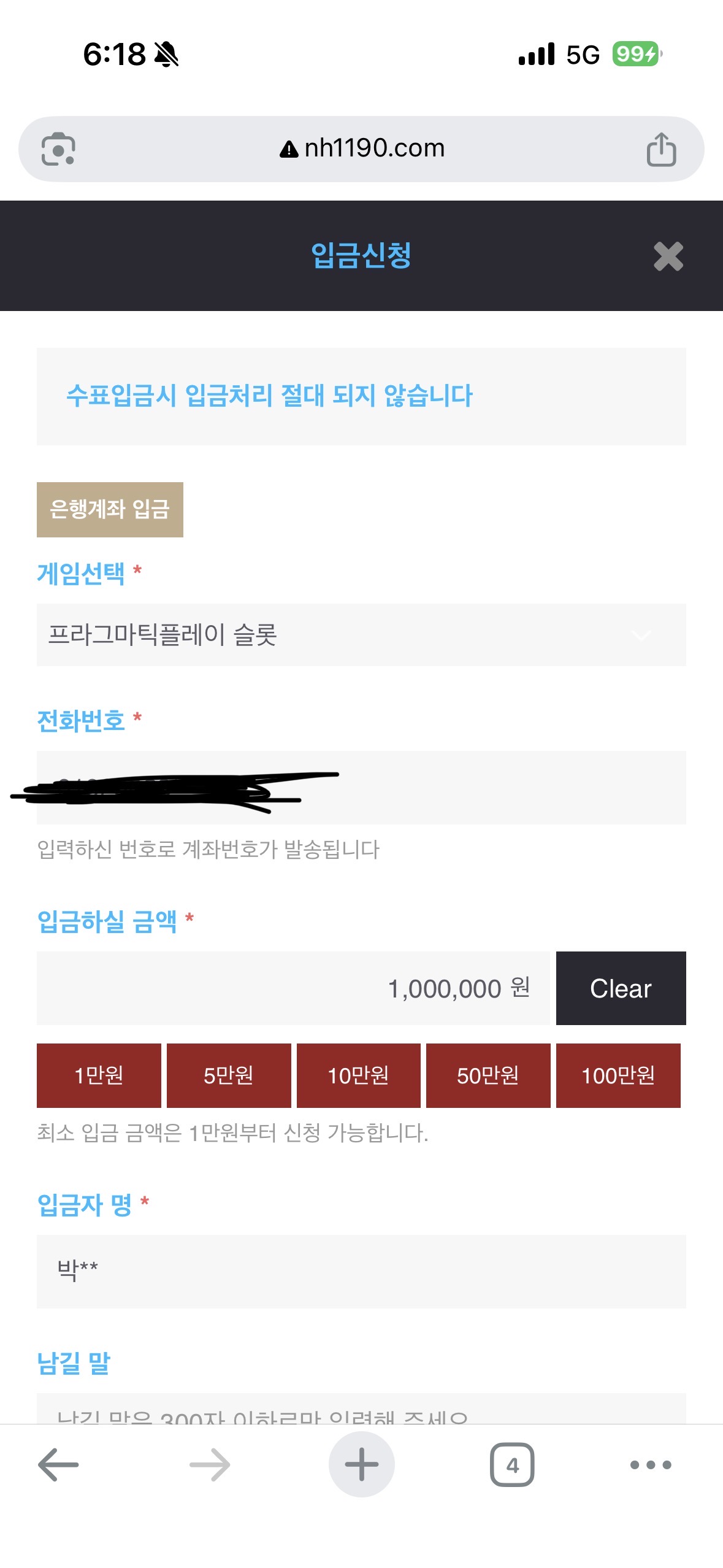
Task: Tap the nh1190.com address bar
Action: [x=362, y=148]
